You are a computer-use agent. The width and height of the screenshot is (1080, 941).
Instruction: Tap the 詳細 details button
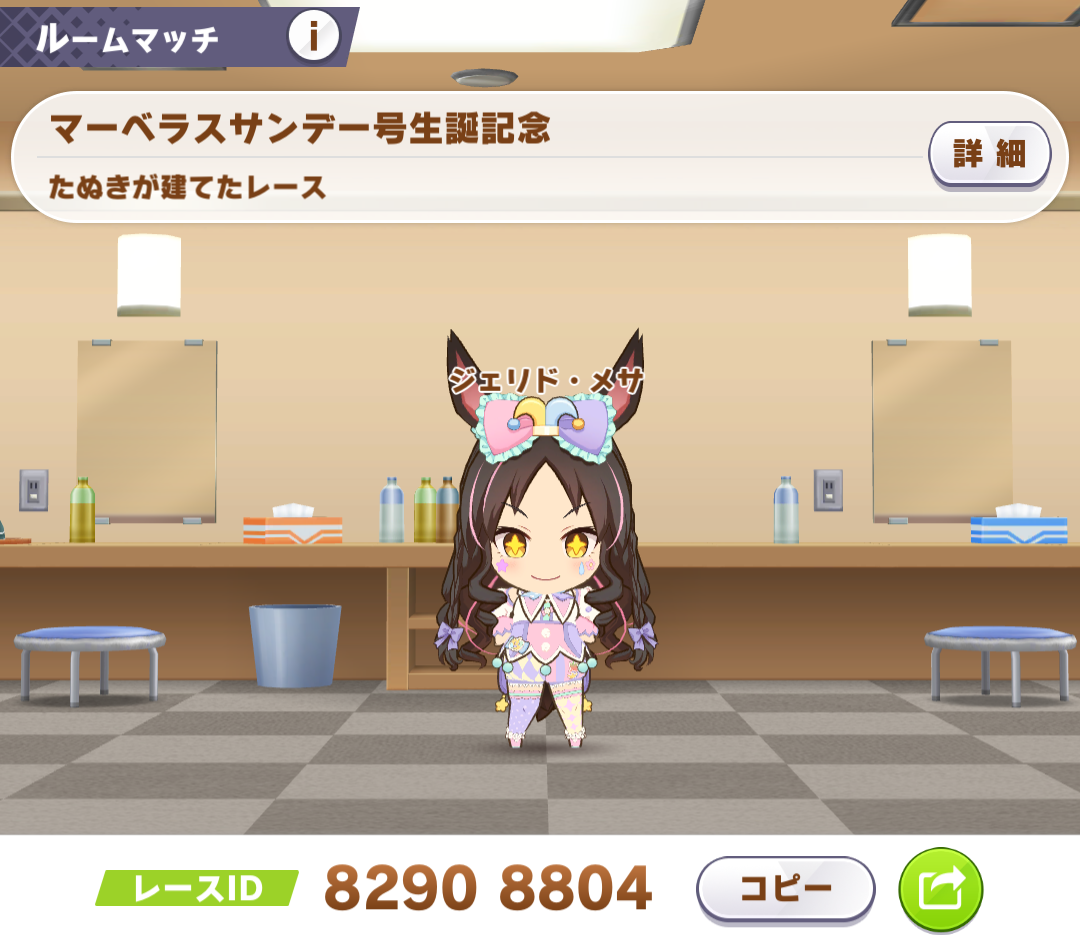point(989,154)
